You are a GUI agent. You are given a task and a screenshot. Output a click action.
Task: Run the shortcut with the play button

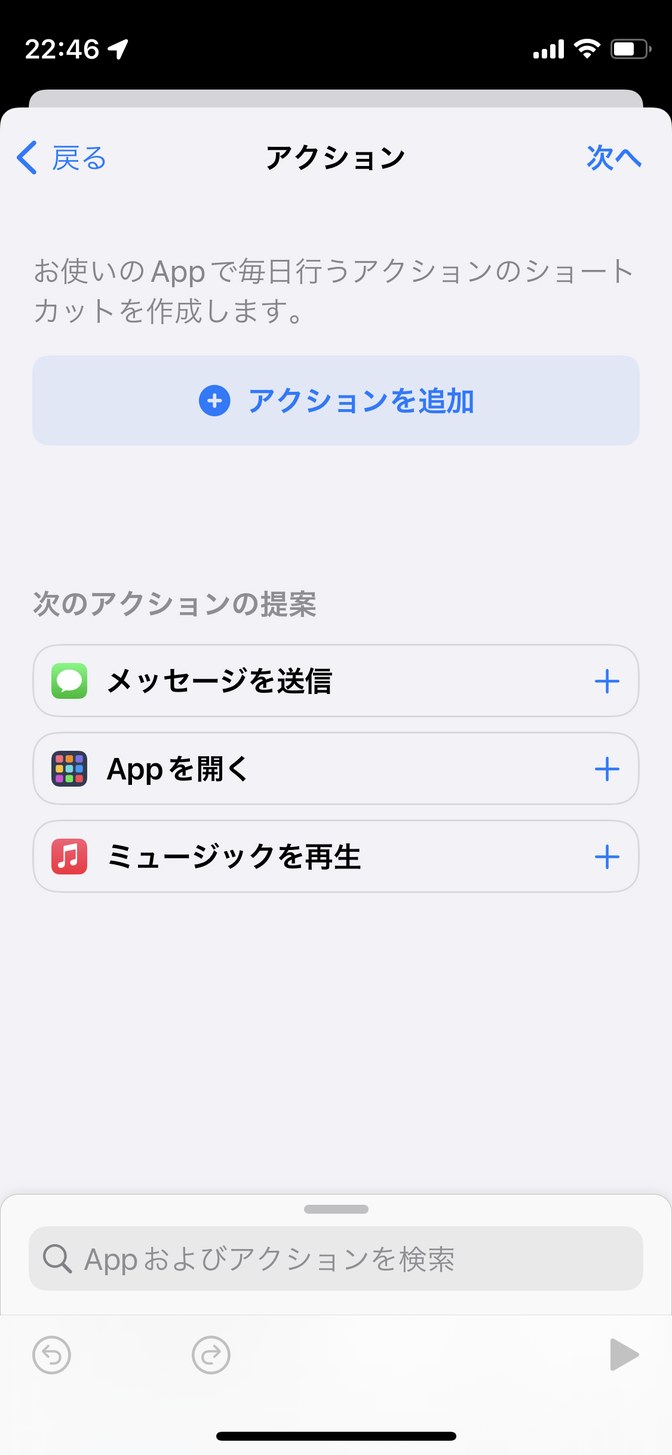[x=624, y=1356]
